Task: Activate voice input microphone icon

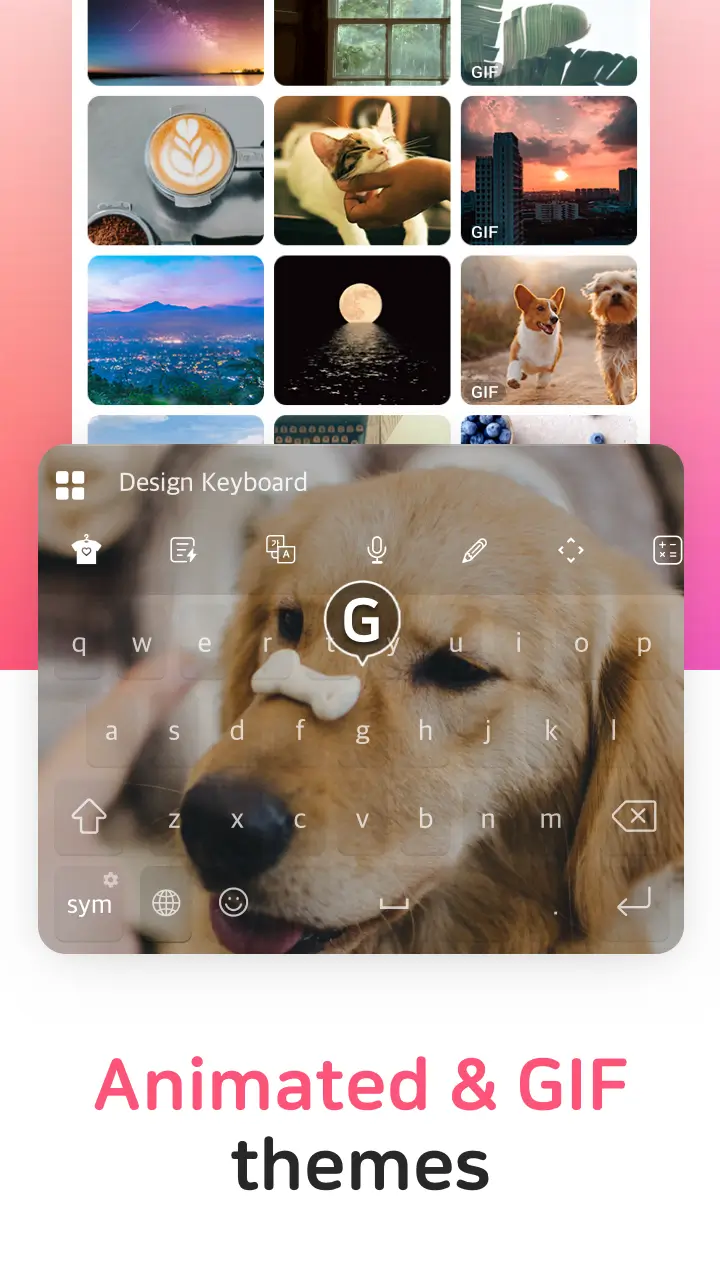Action: [x=375, y=549]
